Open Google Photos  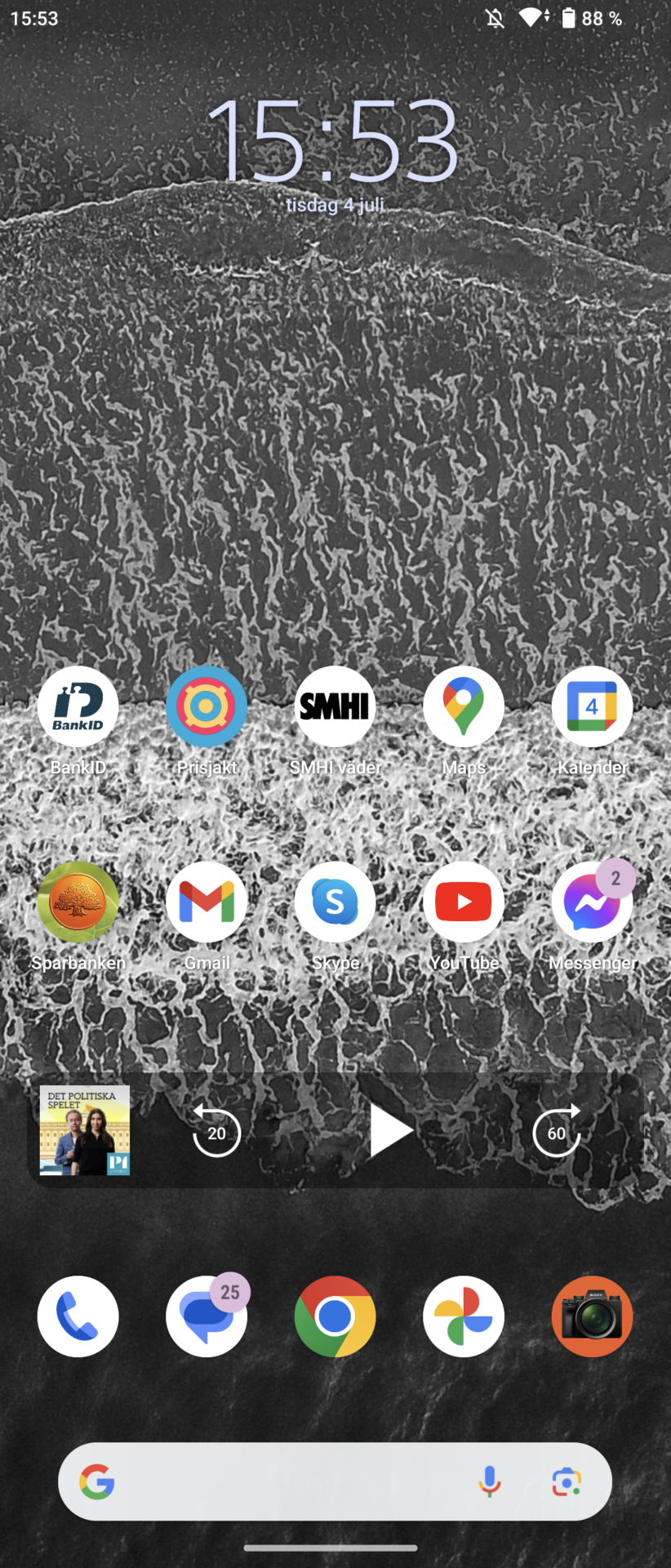(x=464, y=1316)
